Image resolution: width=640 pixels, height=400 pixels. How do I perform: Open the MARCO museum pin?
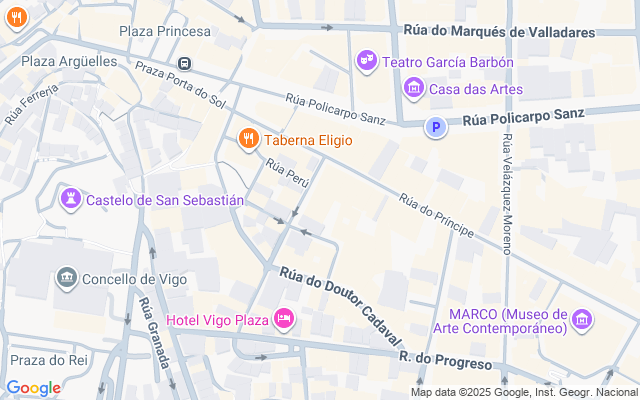[581, 319]
